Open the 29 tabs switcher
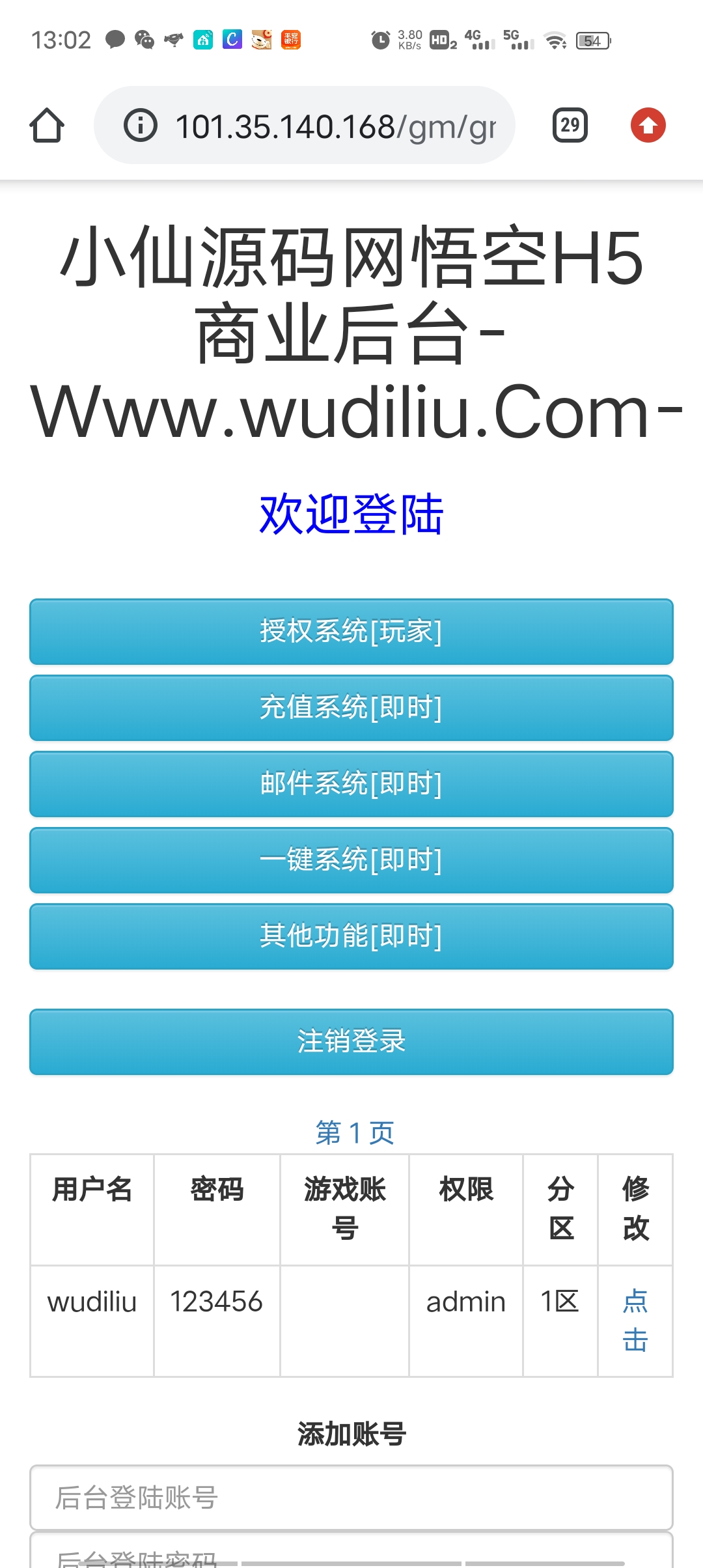Screen dimensions: 703x1568 pyautogui.click(x=570, y=125)
